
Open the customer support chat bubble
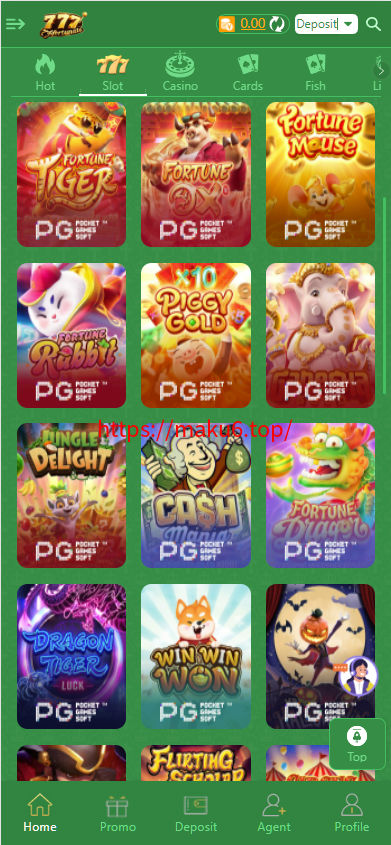click(359, 677)
